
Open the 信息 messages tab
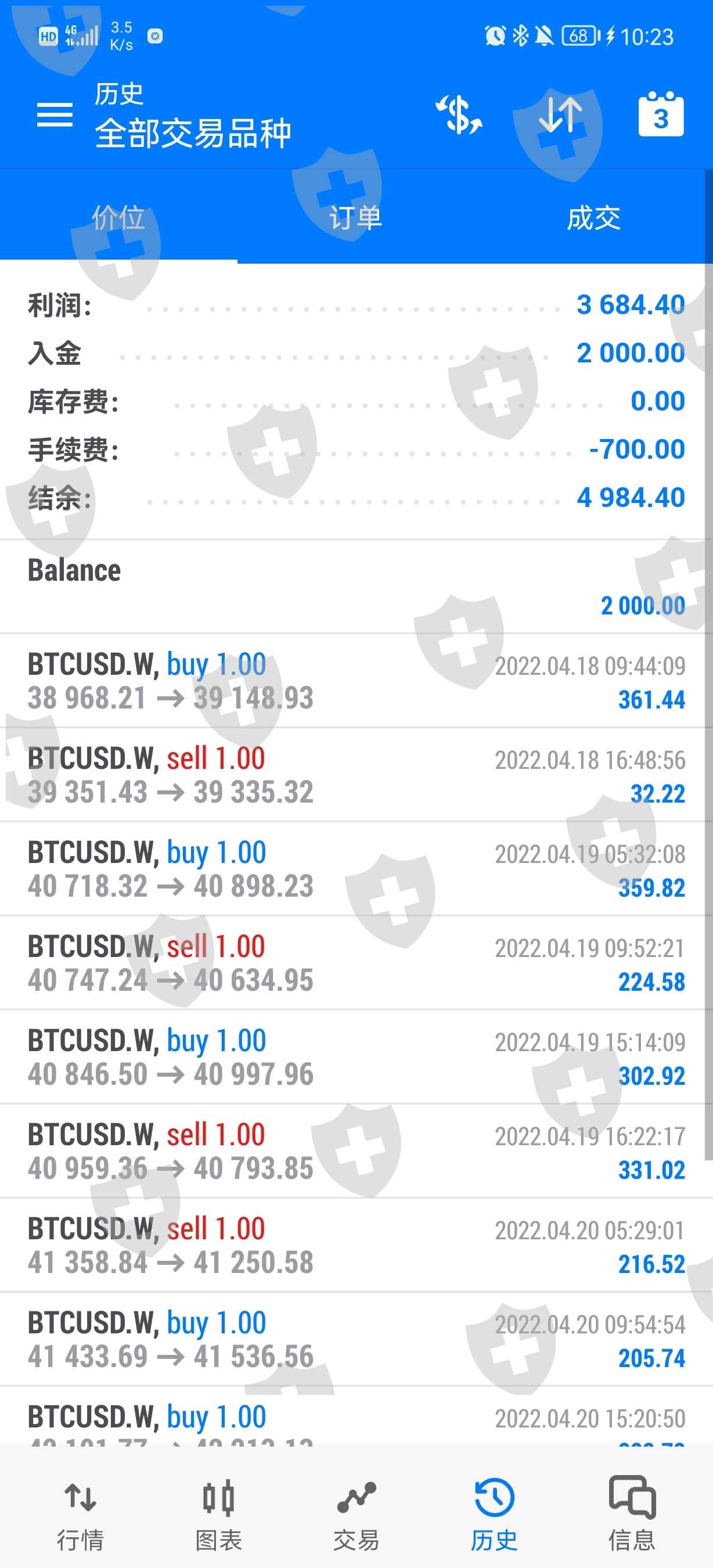point(632,1514)
